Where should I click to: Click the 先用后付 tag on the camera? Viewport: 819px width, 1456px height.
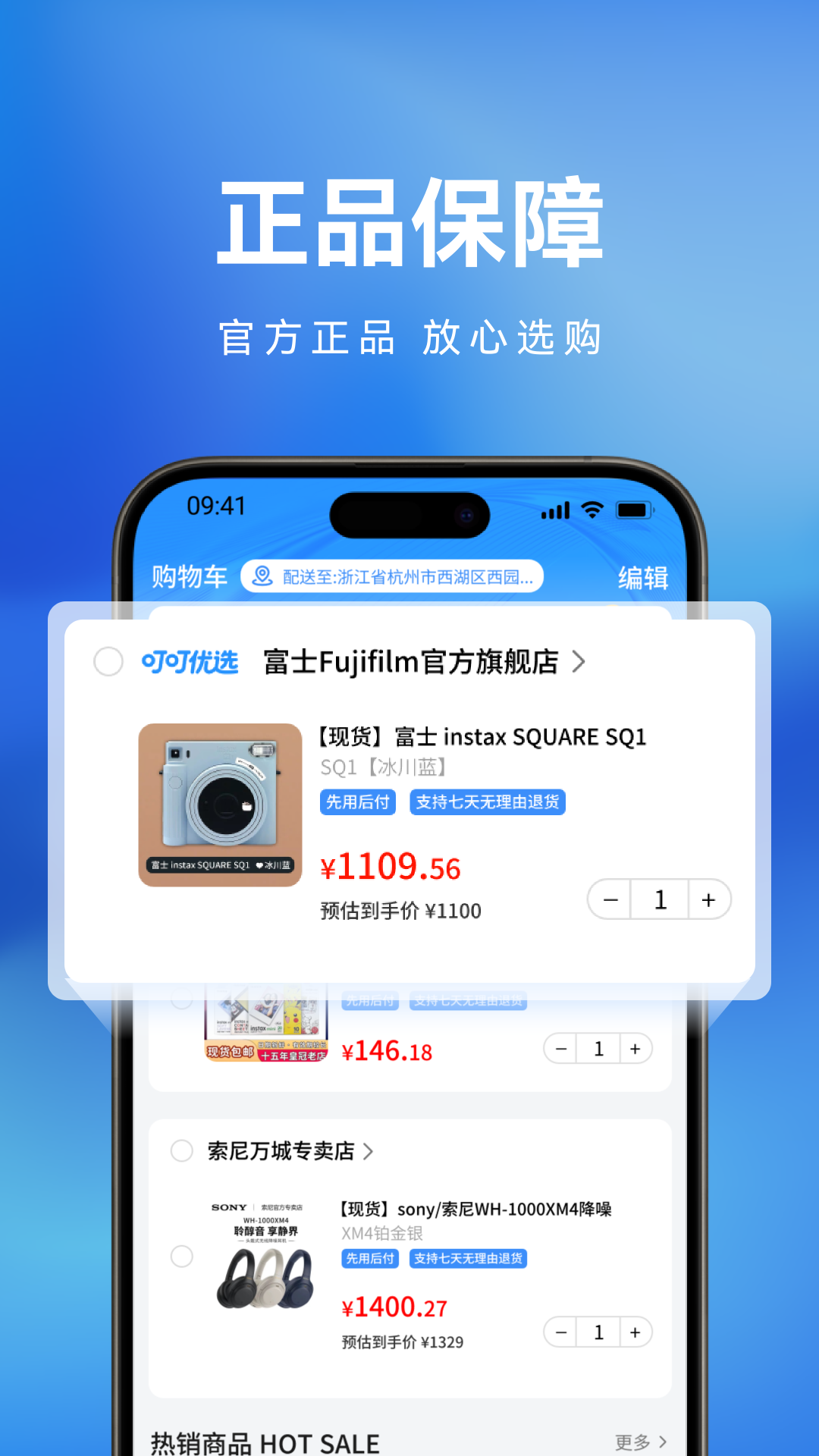click(x=357, y=802)
